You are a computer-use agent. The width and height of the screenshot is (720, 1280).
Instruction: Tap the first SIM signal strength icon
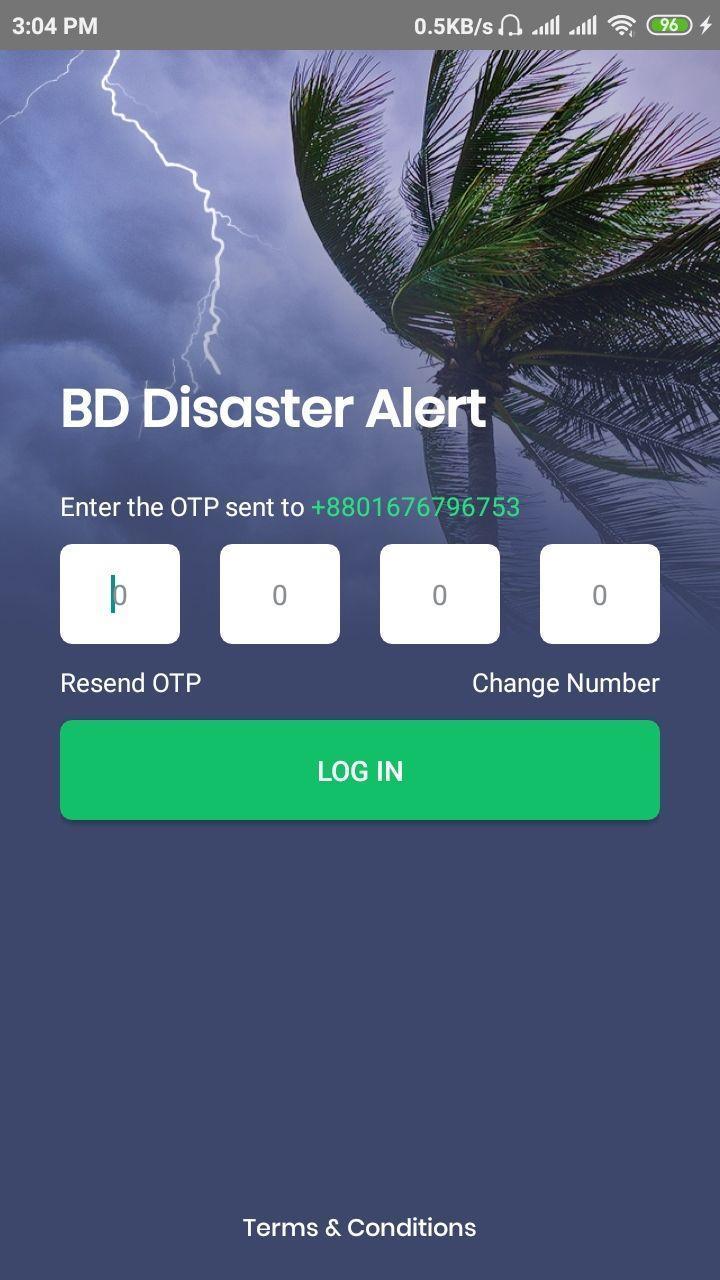click(x=545, y=25)
